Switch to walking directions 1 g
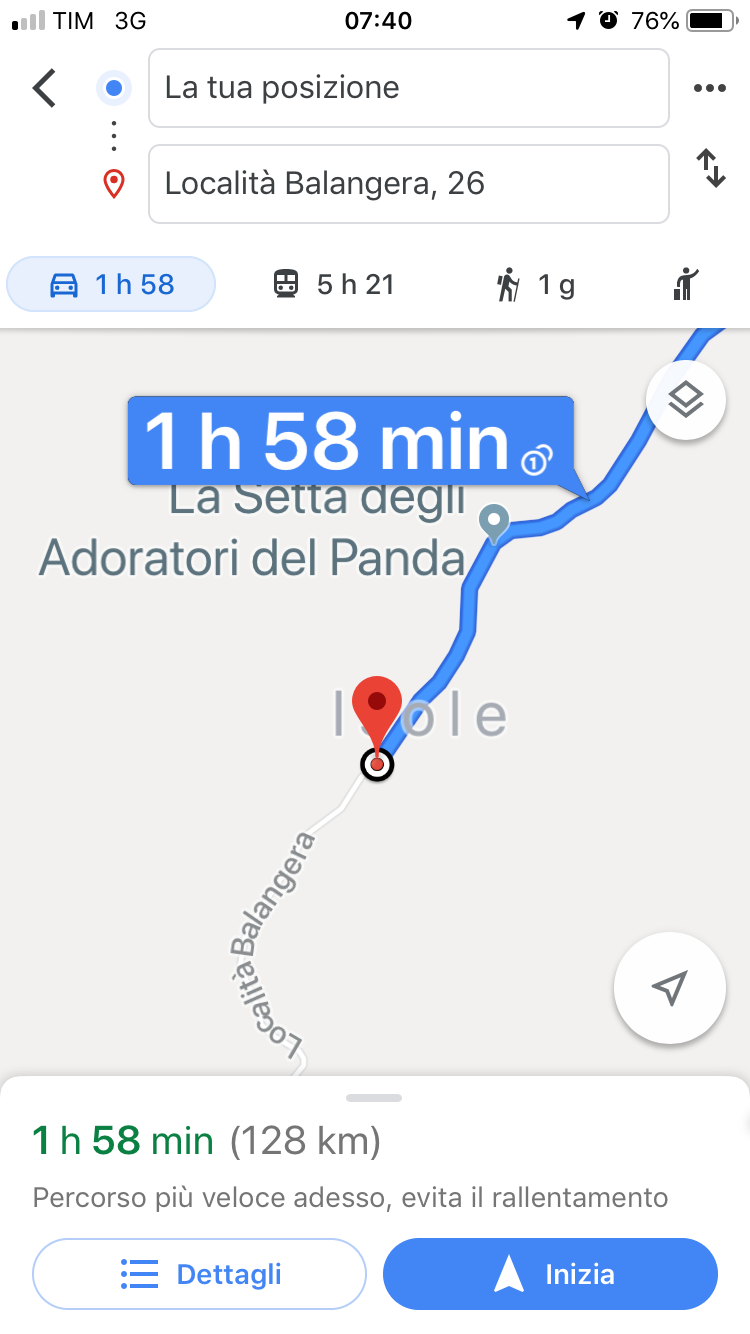The width and height of the screenshot is (750, 1334). (x=536, y=285)
